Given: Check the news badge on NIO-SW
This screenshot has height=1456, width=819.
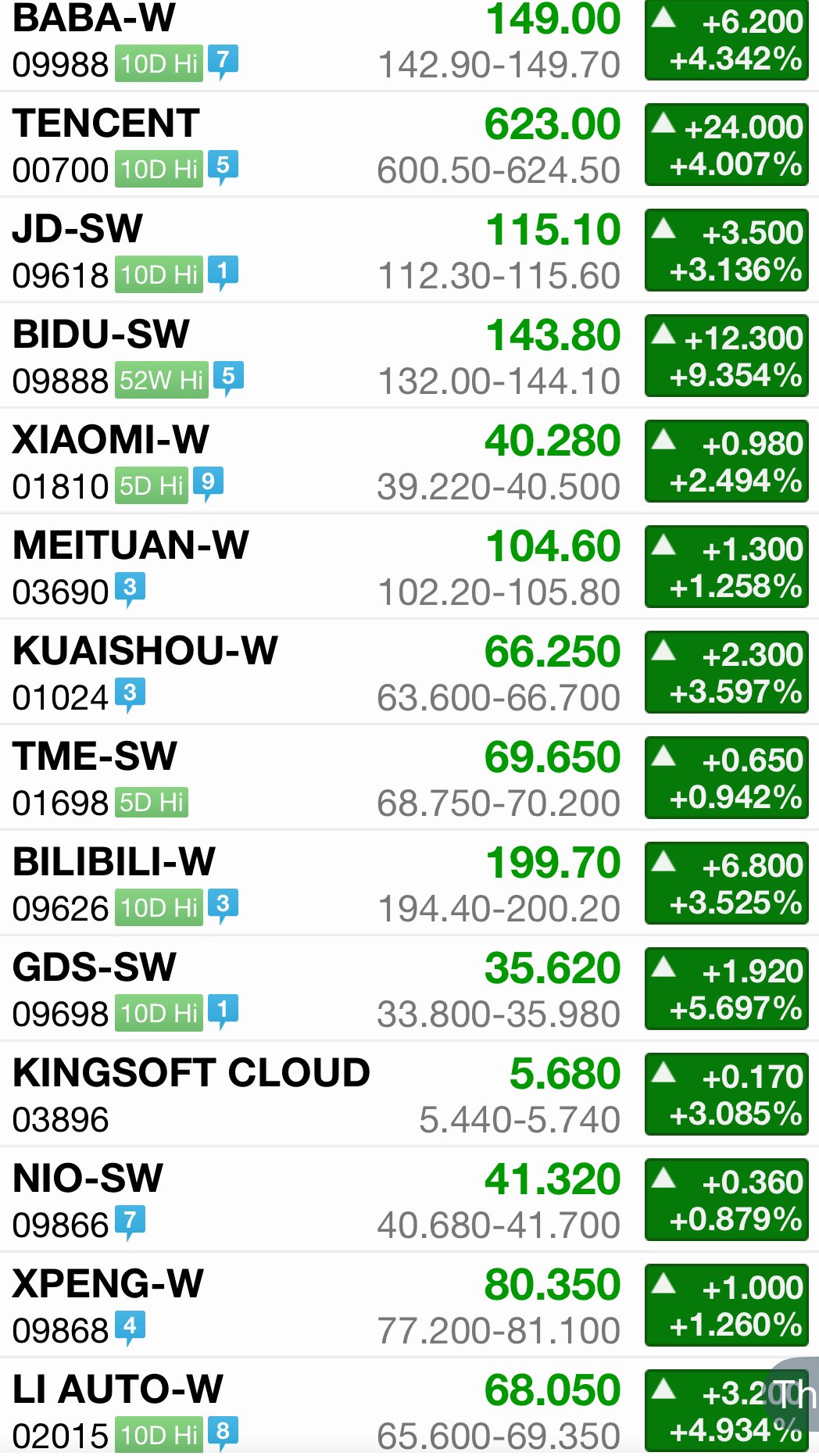Looking at the screenshot, I should 130,1222.
